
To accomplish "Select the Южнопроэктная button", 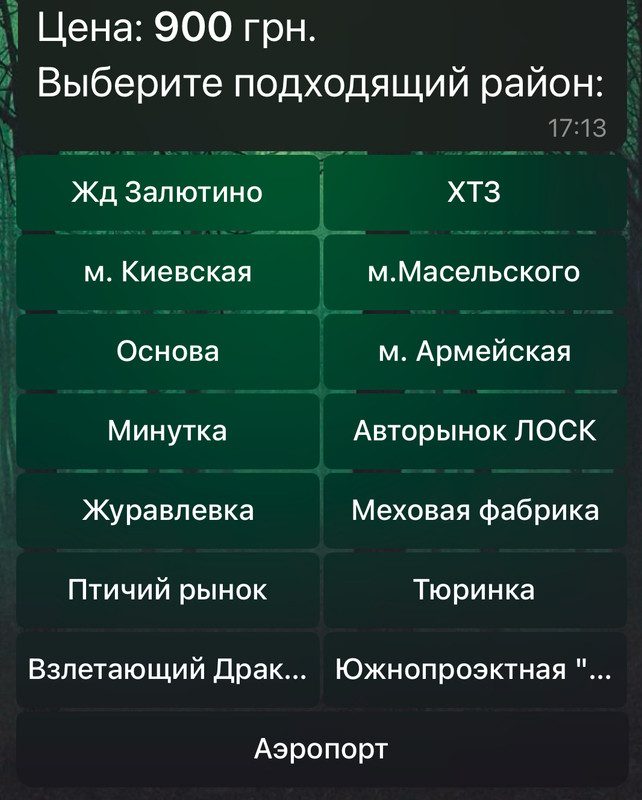I will point(475,669).
